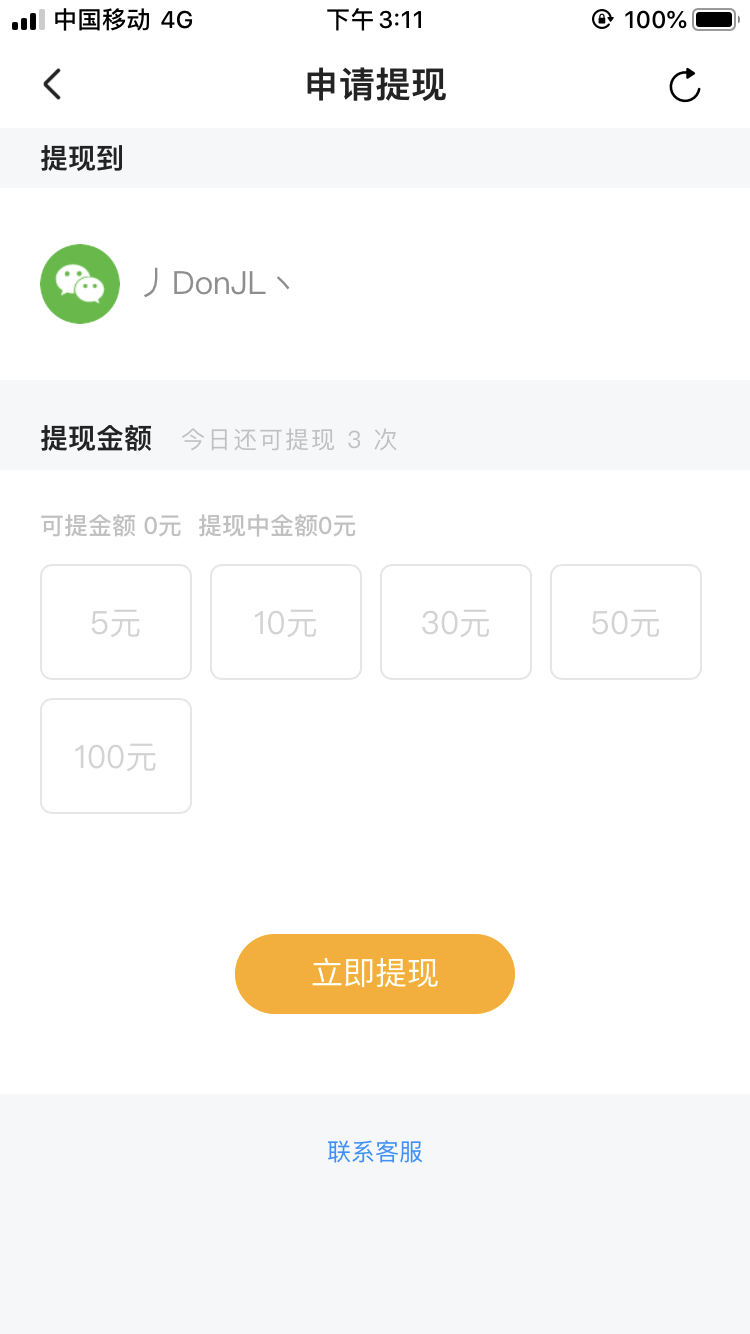
Task: Open the 联系客服 link
Action: tap(375, 1152)
